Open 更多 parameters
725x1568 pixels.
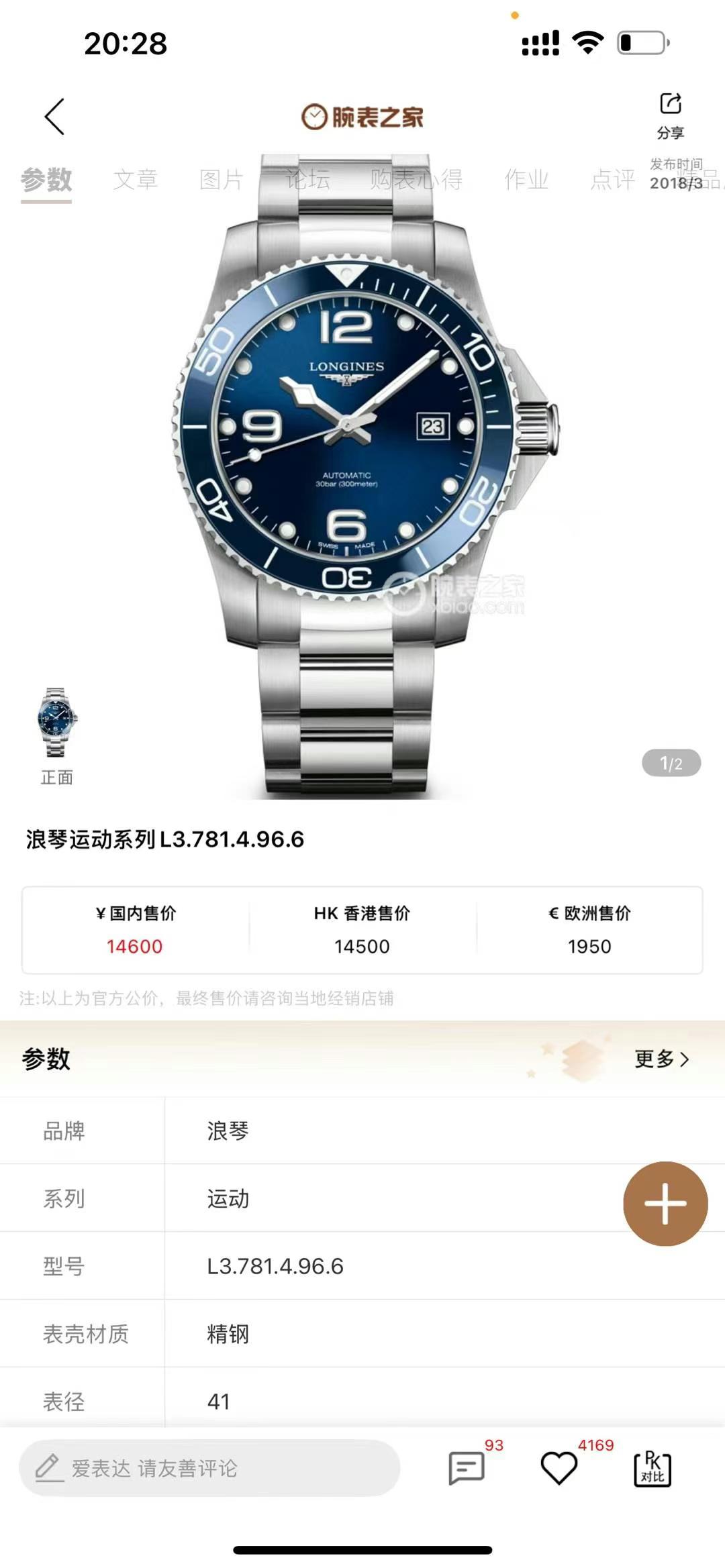coord(662,1059)
